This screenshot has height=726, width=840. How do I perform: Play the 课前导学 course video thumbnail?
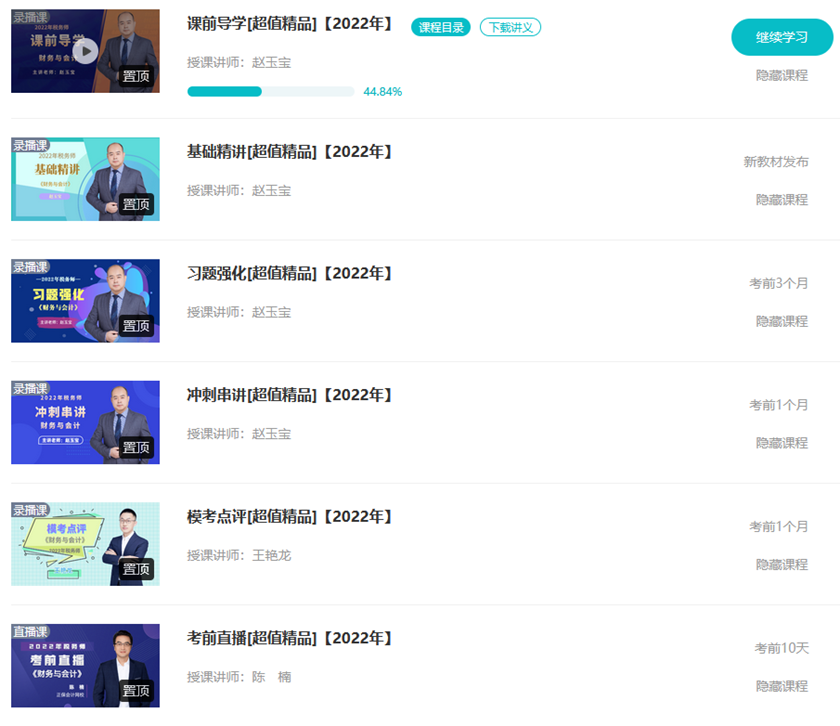pos(85,50)
